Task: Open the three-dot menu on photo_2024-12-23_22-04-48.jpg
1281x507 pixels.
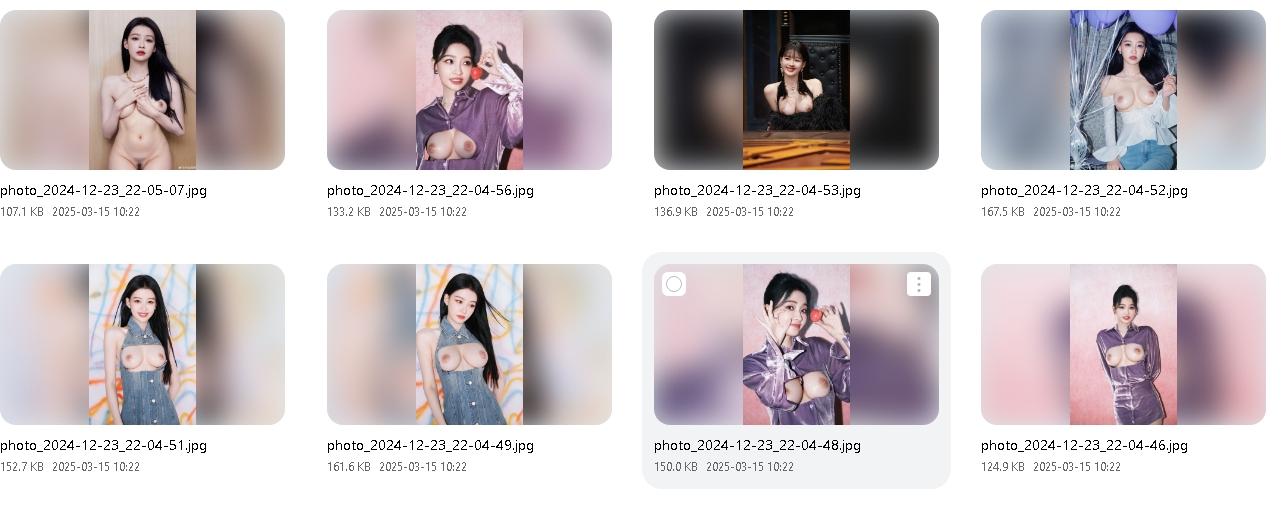Action: click(x=918, y=285)
